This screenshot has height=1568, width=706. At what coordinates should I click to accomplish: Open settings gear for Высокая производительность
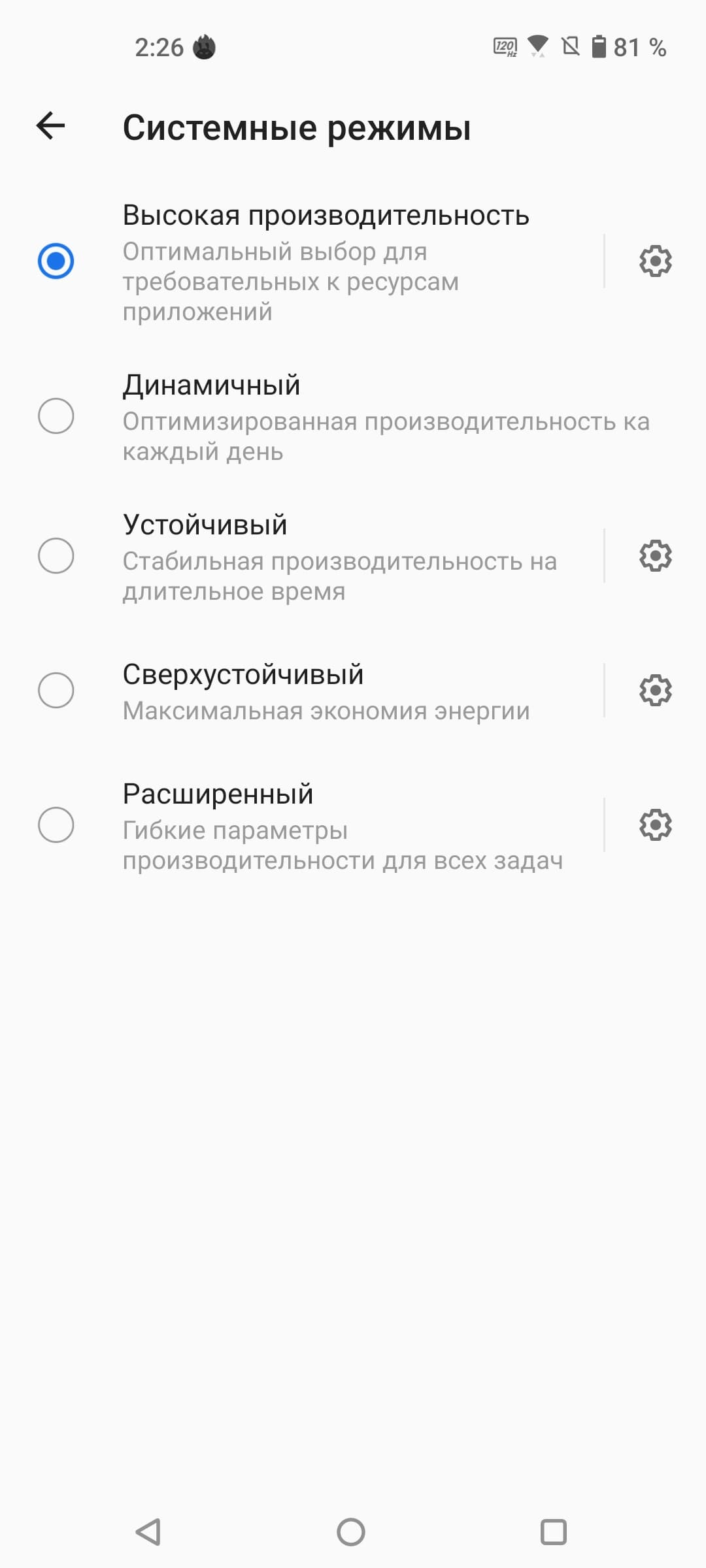[655, 261]
